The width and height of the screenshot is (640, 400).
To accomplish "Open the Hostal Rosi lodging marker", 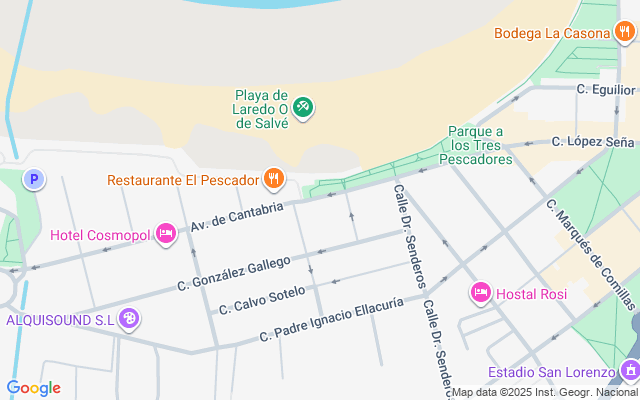I will [x=481, y=293].
